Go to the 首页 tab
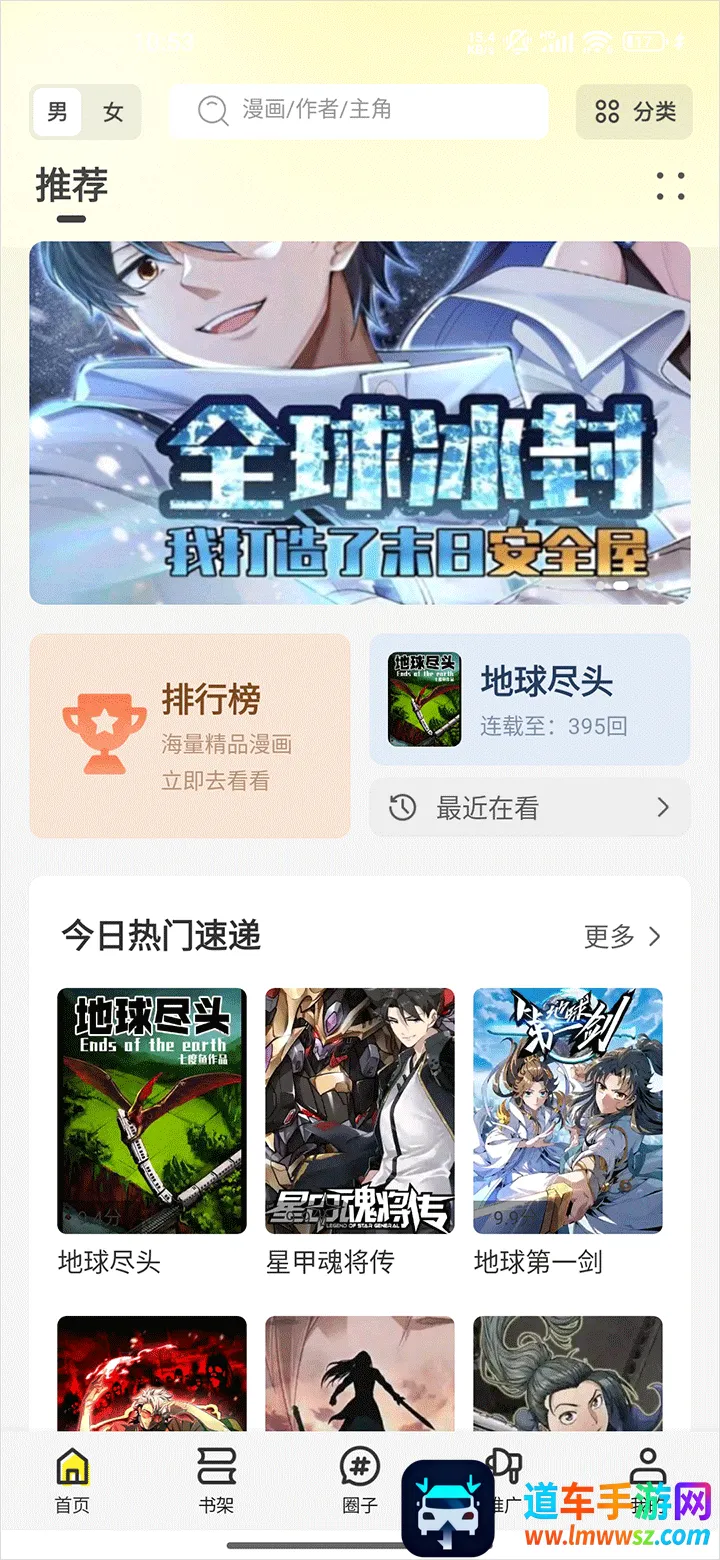Image resolution: width=720 pixels, height=1560 pixels. (x=72, y=1481)
